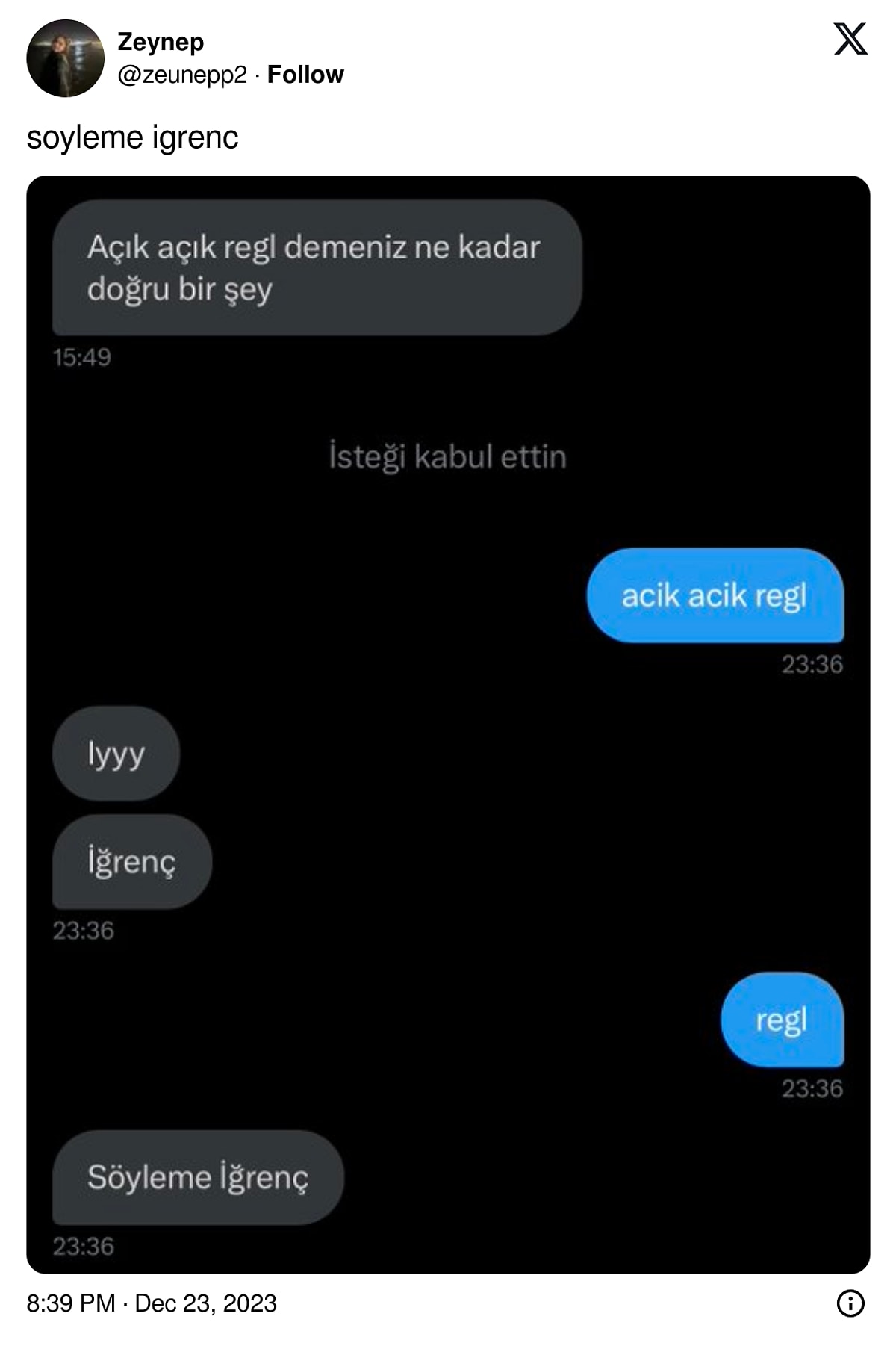Open the tweet info icon

point(850,1303)
